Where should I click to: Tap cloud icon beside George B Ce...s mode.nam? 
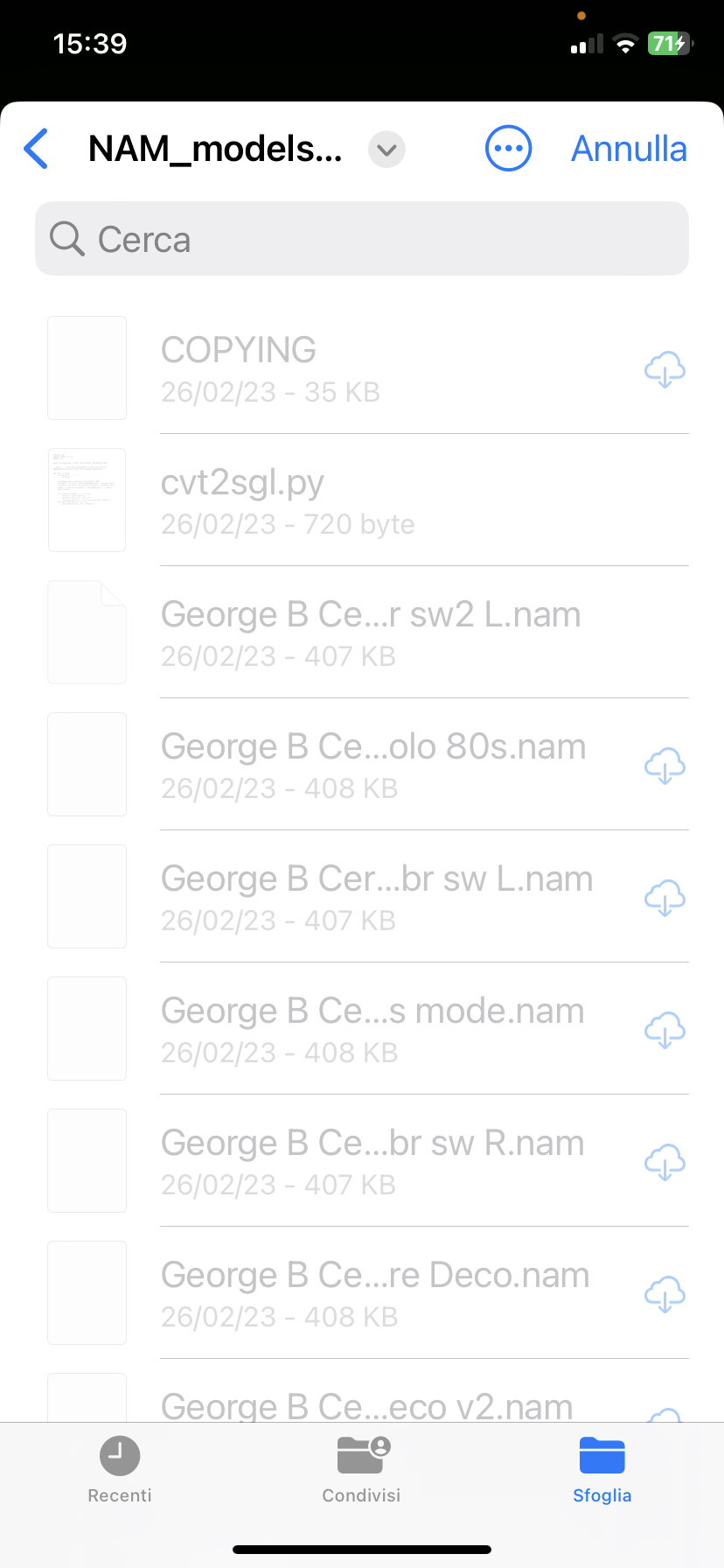(x=665, y=1030)
